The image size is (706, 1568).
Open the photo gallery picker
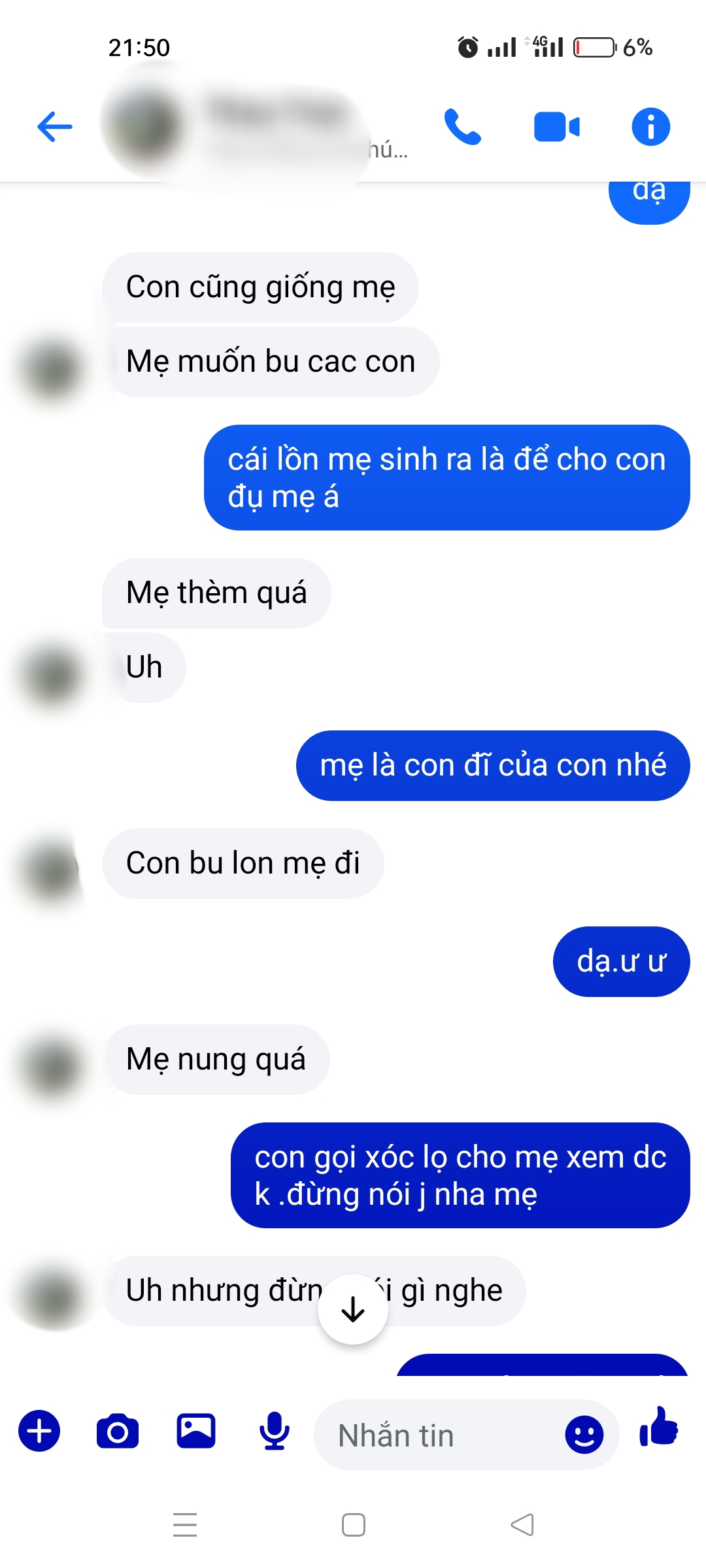196,1431
